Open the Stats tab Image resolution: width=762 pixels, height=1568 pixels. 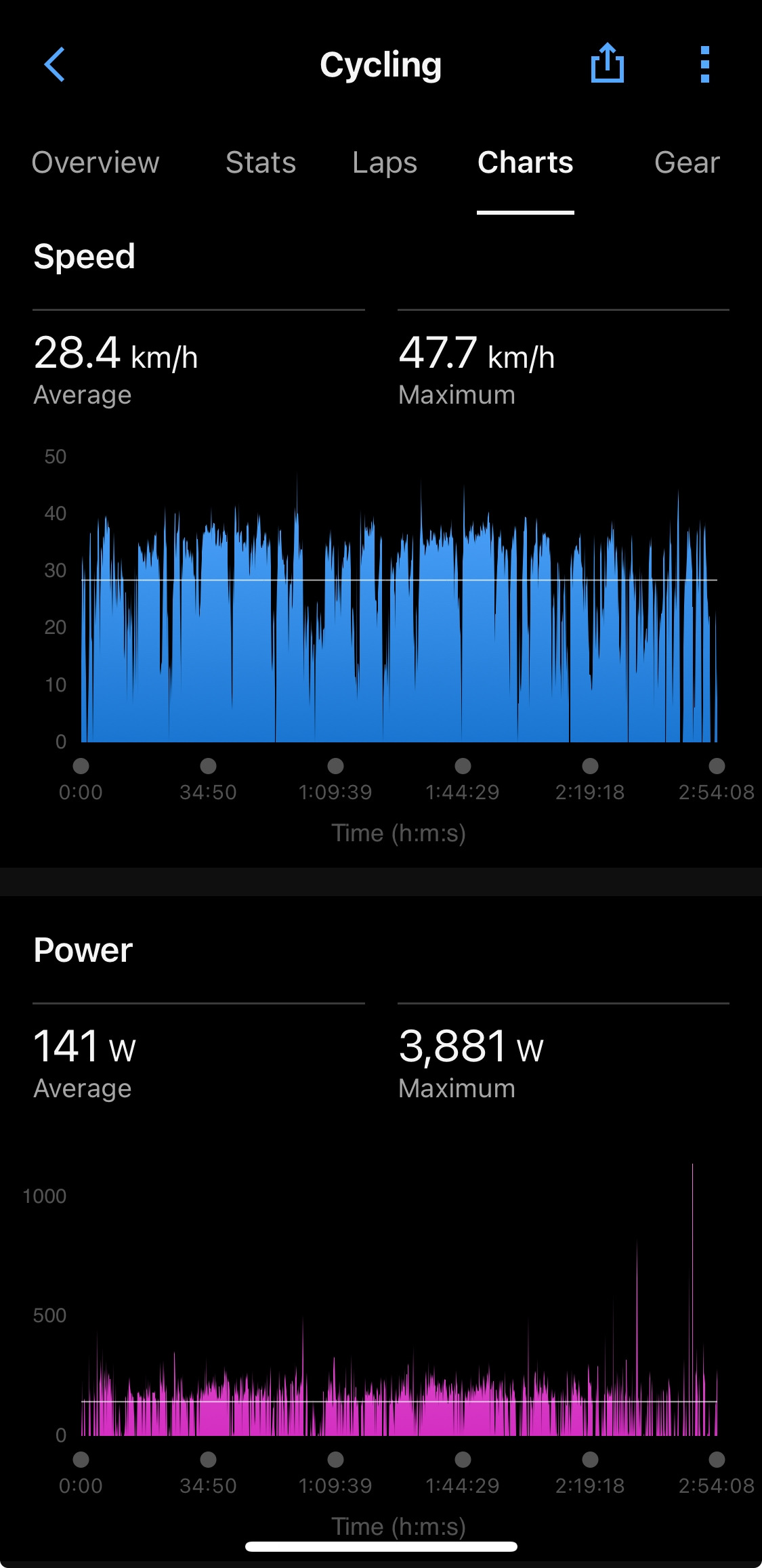(x=261, y=163)
